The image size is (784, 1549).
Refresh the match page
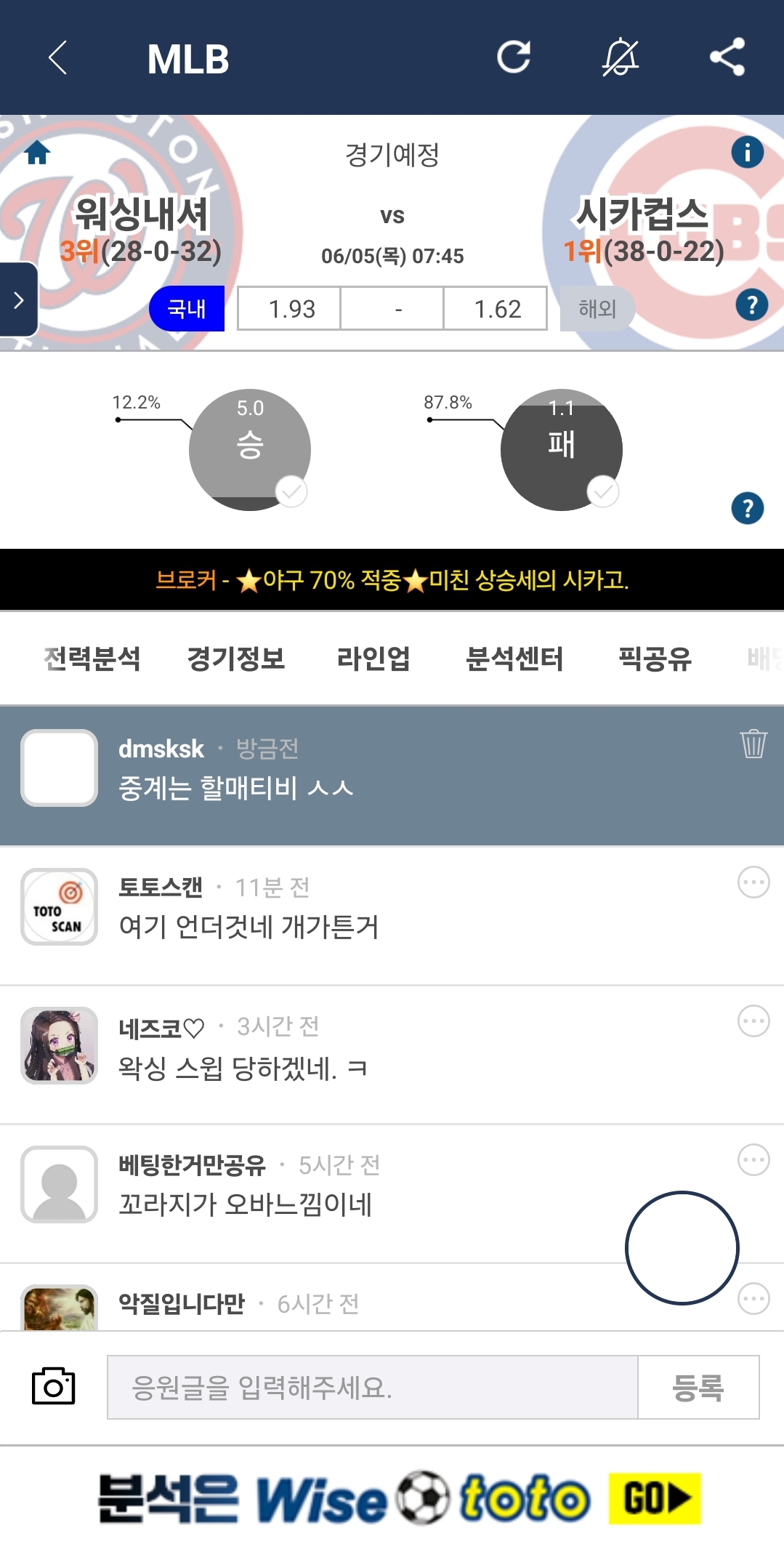514,57
